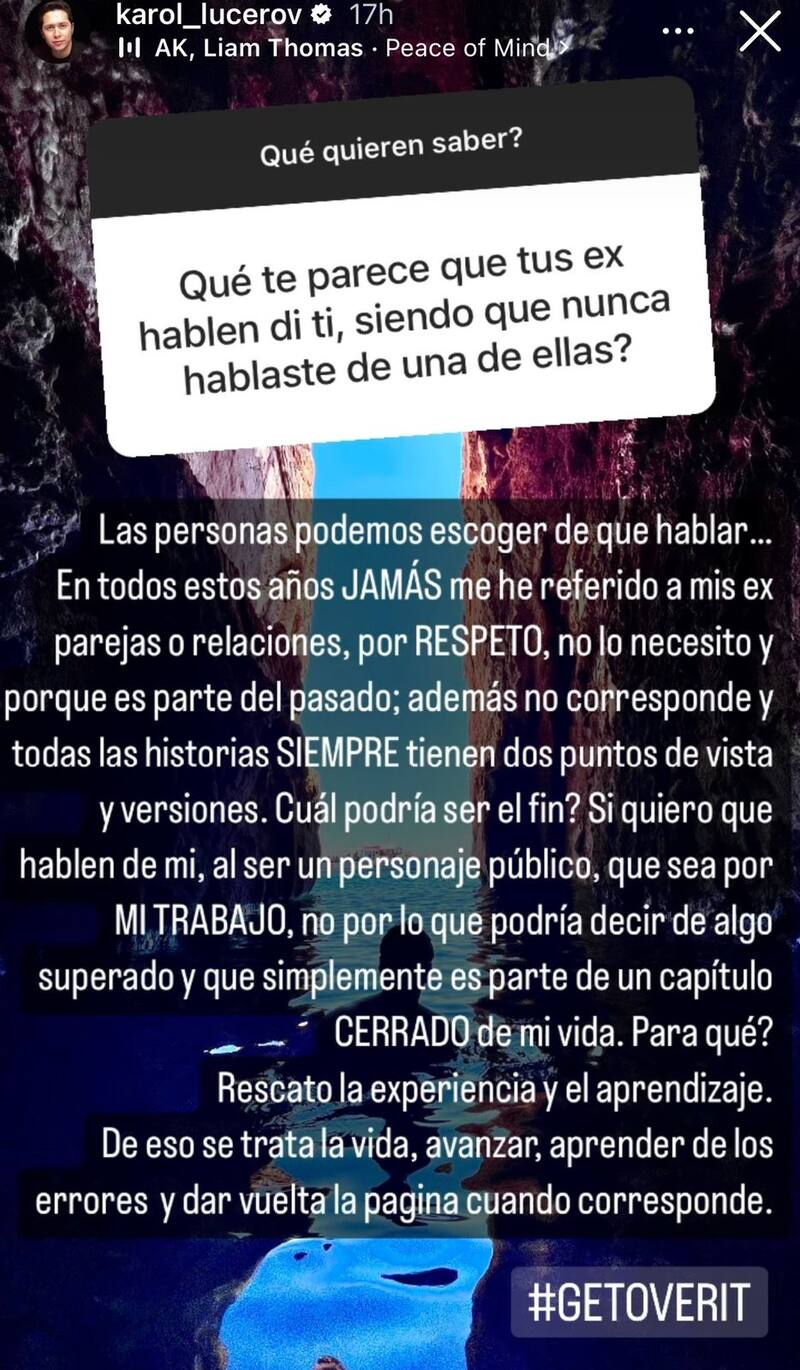Open the Peace of Mind music track

pos(340,47)
